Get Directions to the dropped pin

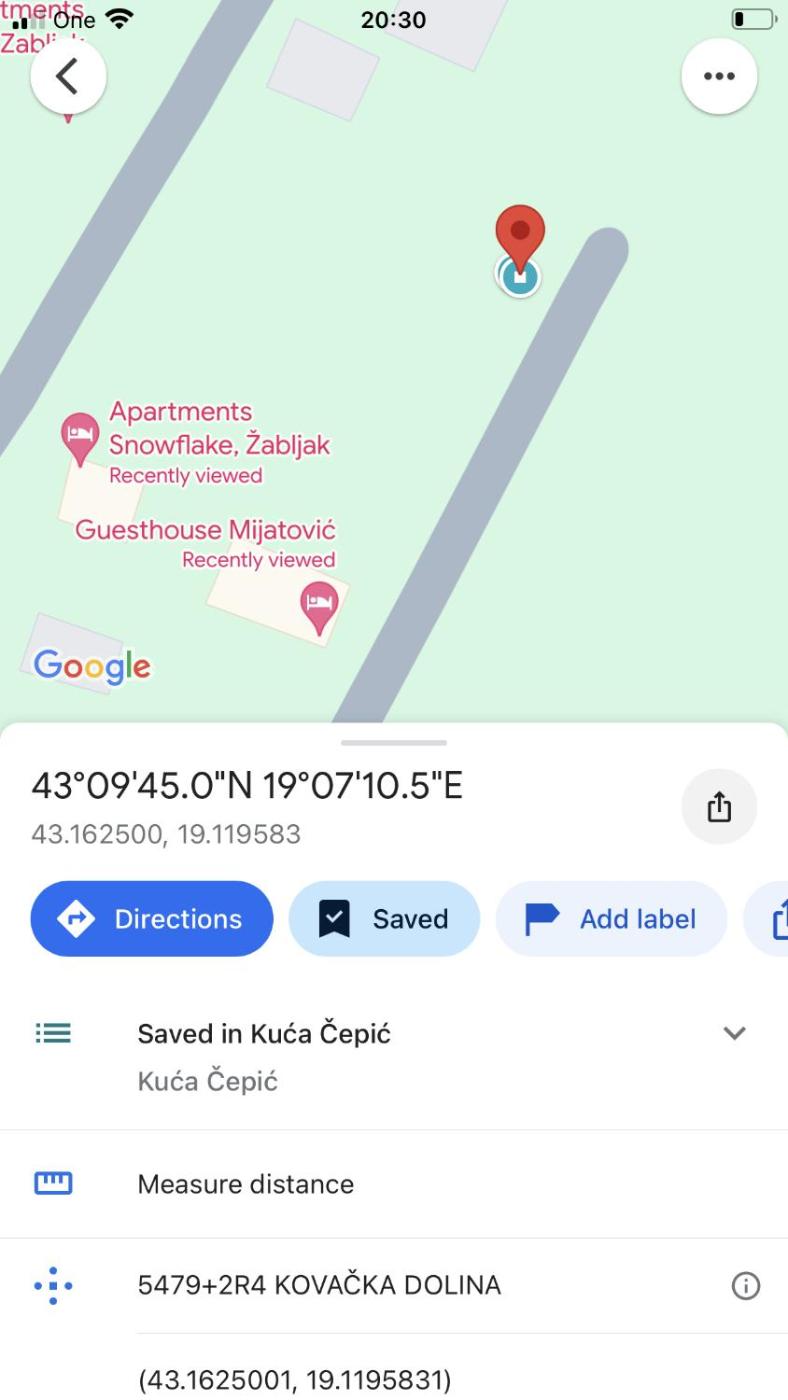pyautogui.click(x=152, y=919)
